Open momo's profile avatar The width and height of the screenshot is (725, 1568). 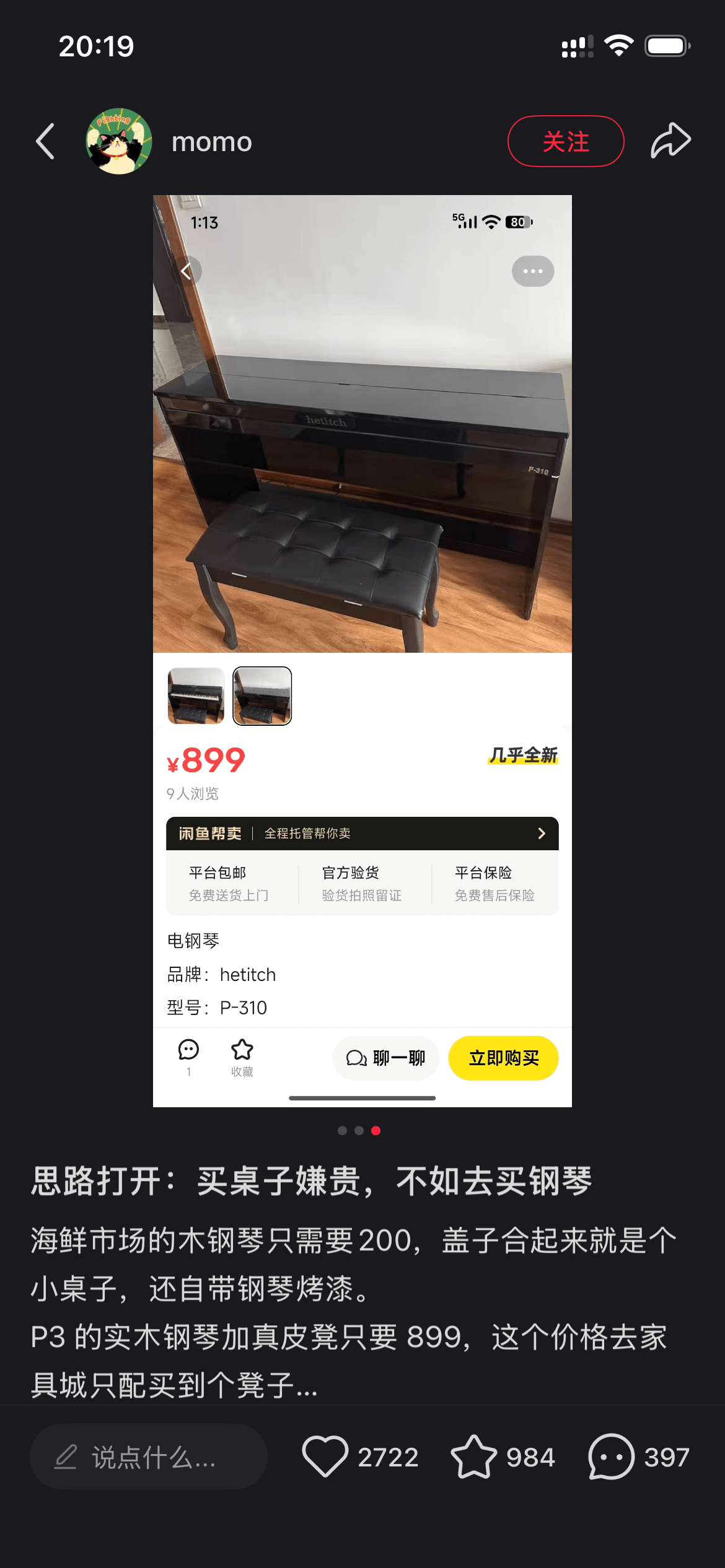pyautogui.click(x=118, y=141)
